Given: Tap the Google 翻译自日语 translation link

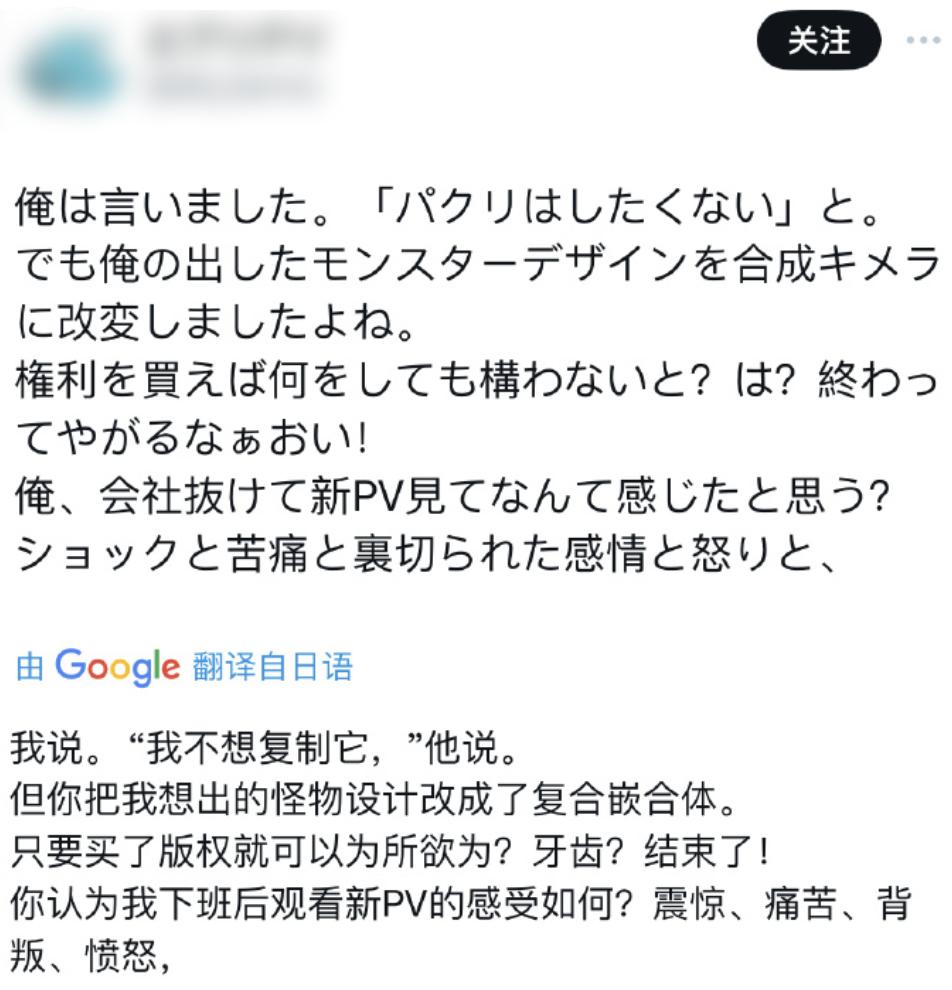Looking at the screenshot, I should [184, 666].
